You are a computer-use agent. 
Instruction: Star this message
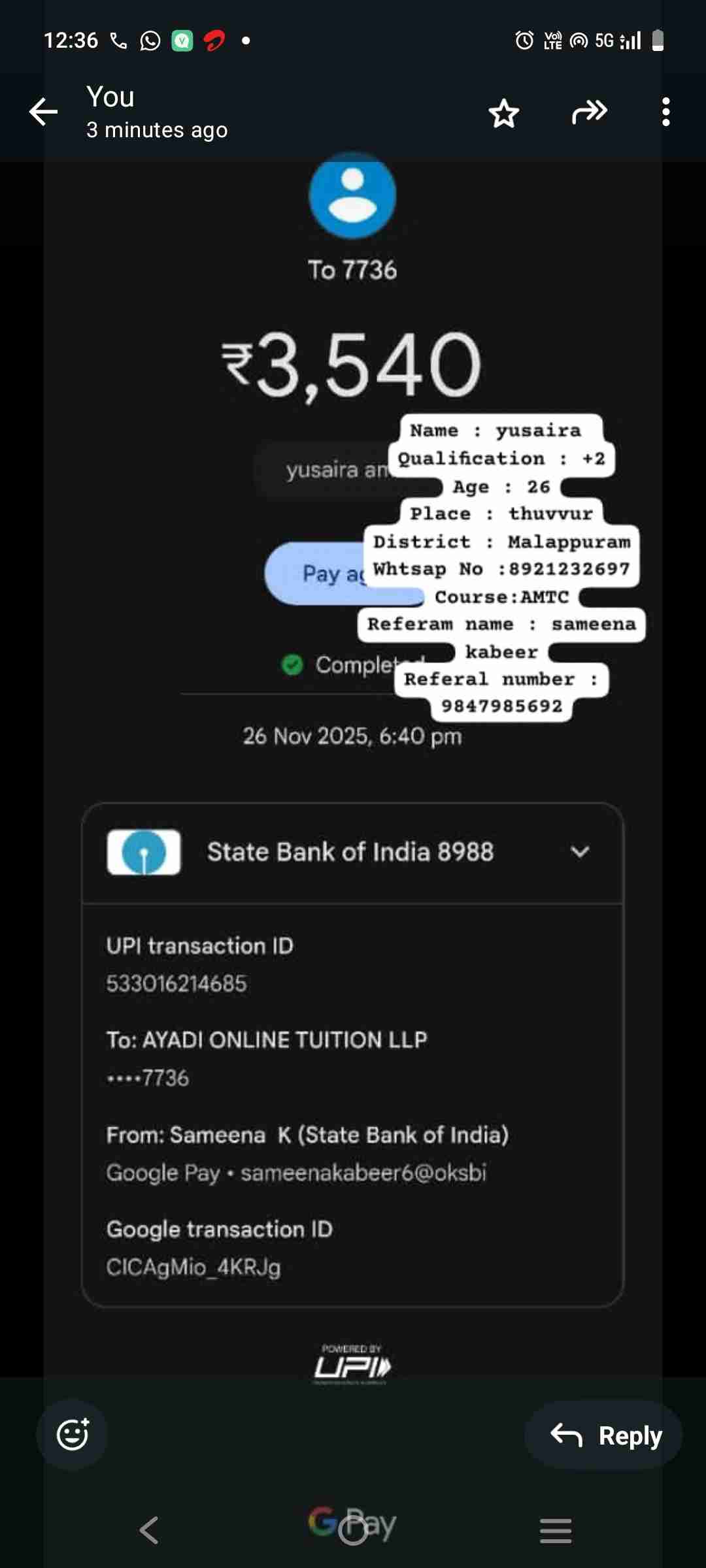(504, 113)
